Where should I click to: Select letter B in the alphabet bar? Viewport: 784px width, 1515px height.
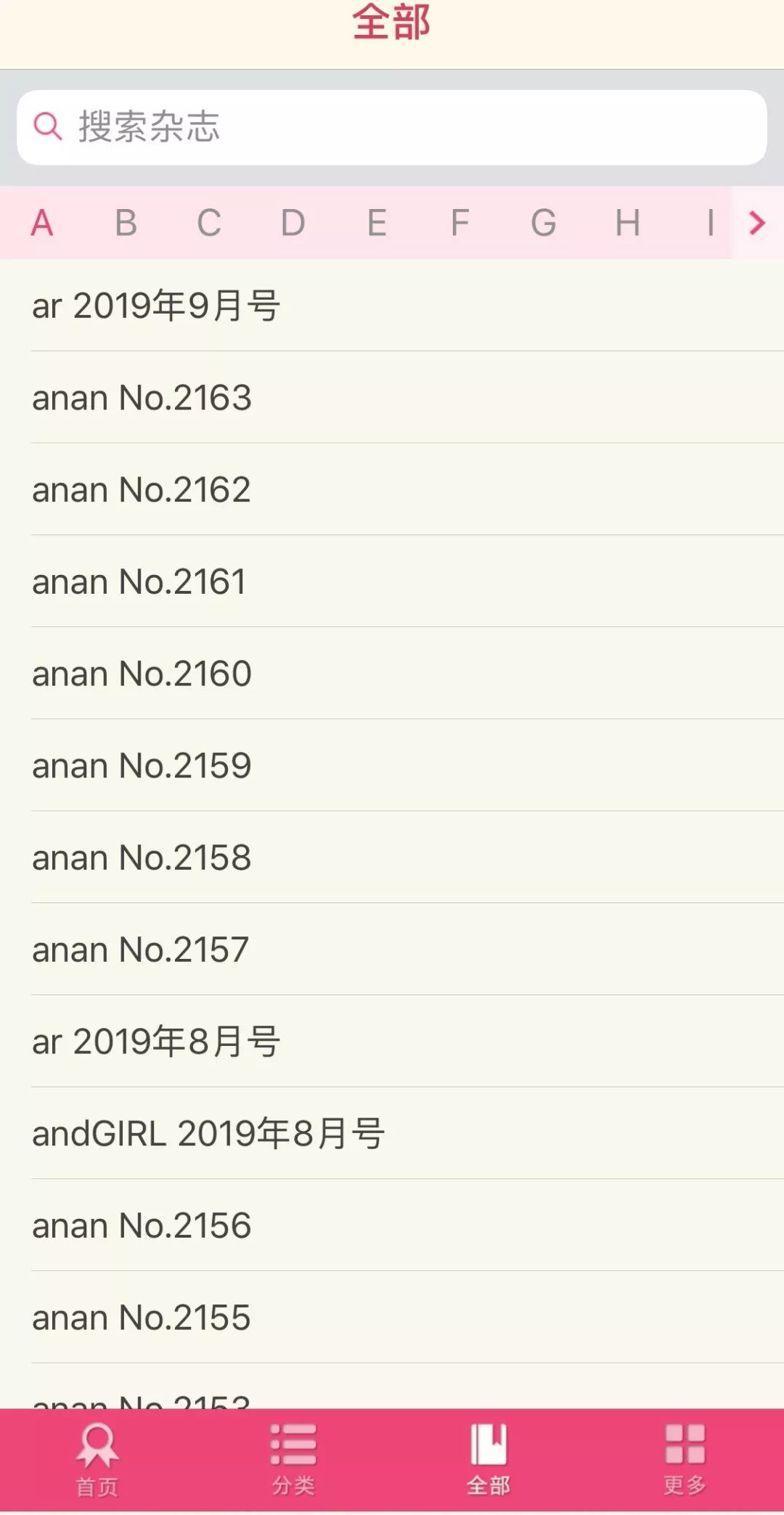(x=125, y=223)
